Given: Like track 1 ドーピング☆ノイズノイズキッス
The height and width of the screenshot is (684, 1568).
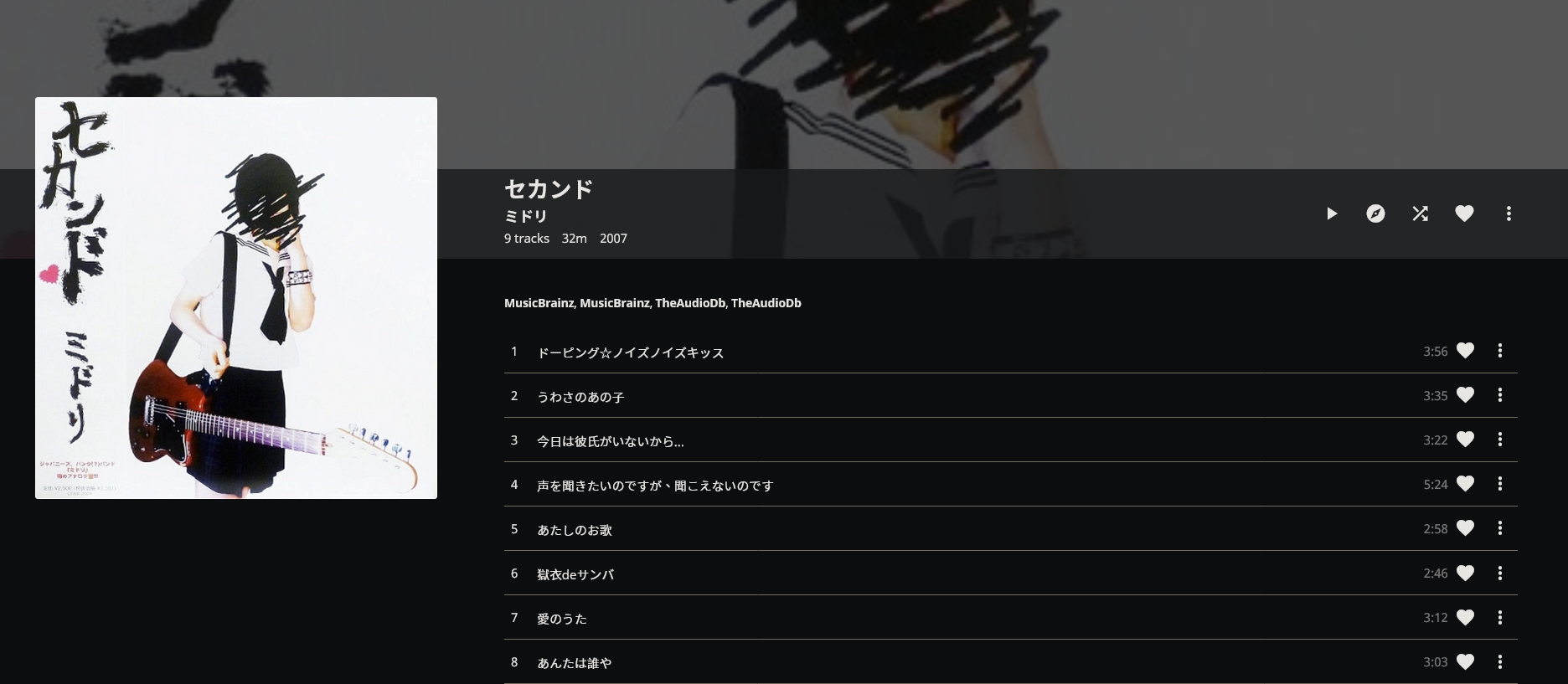Looking at the screenshot, I should (1465, 351).
